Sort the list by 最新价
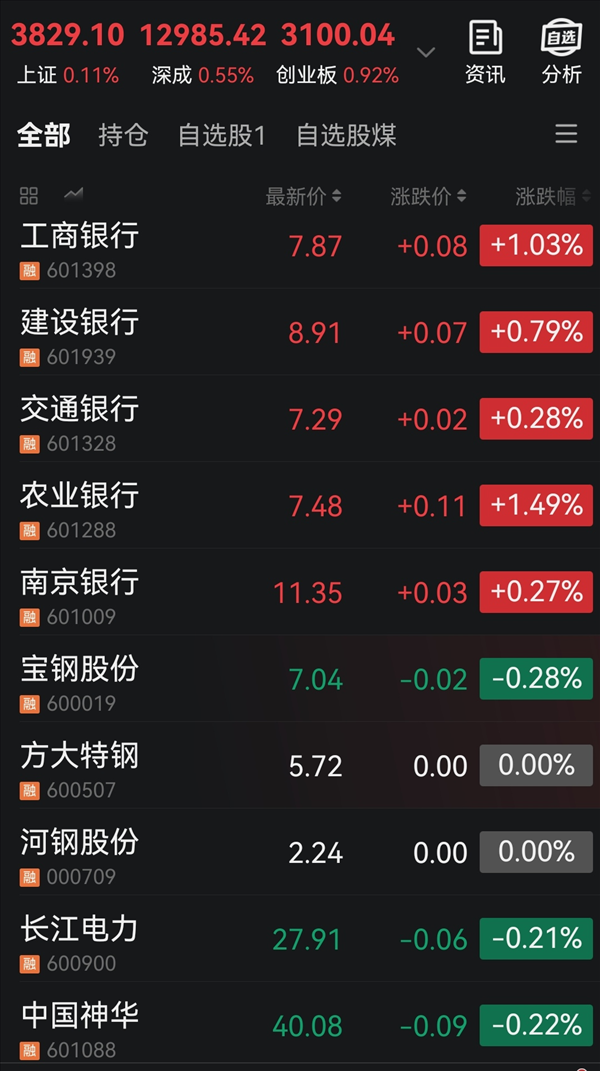The width and height of the screenshot is (600, 1071). [x=303, y=197]
